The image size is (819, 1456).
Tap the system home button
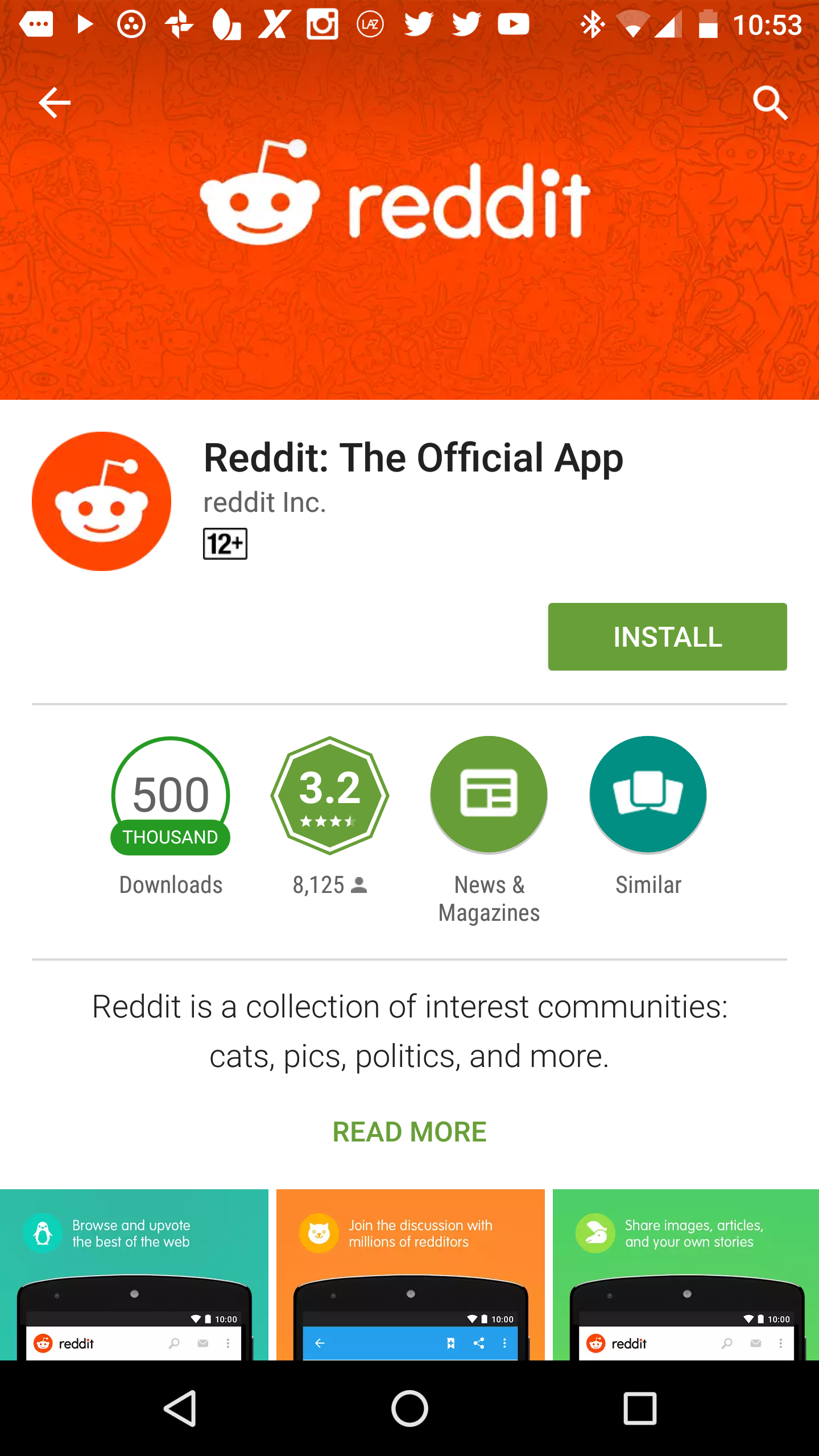[409, 1408]
